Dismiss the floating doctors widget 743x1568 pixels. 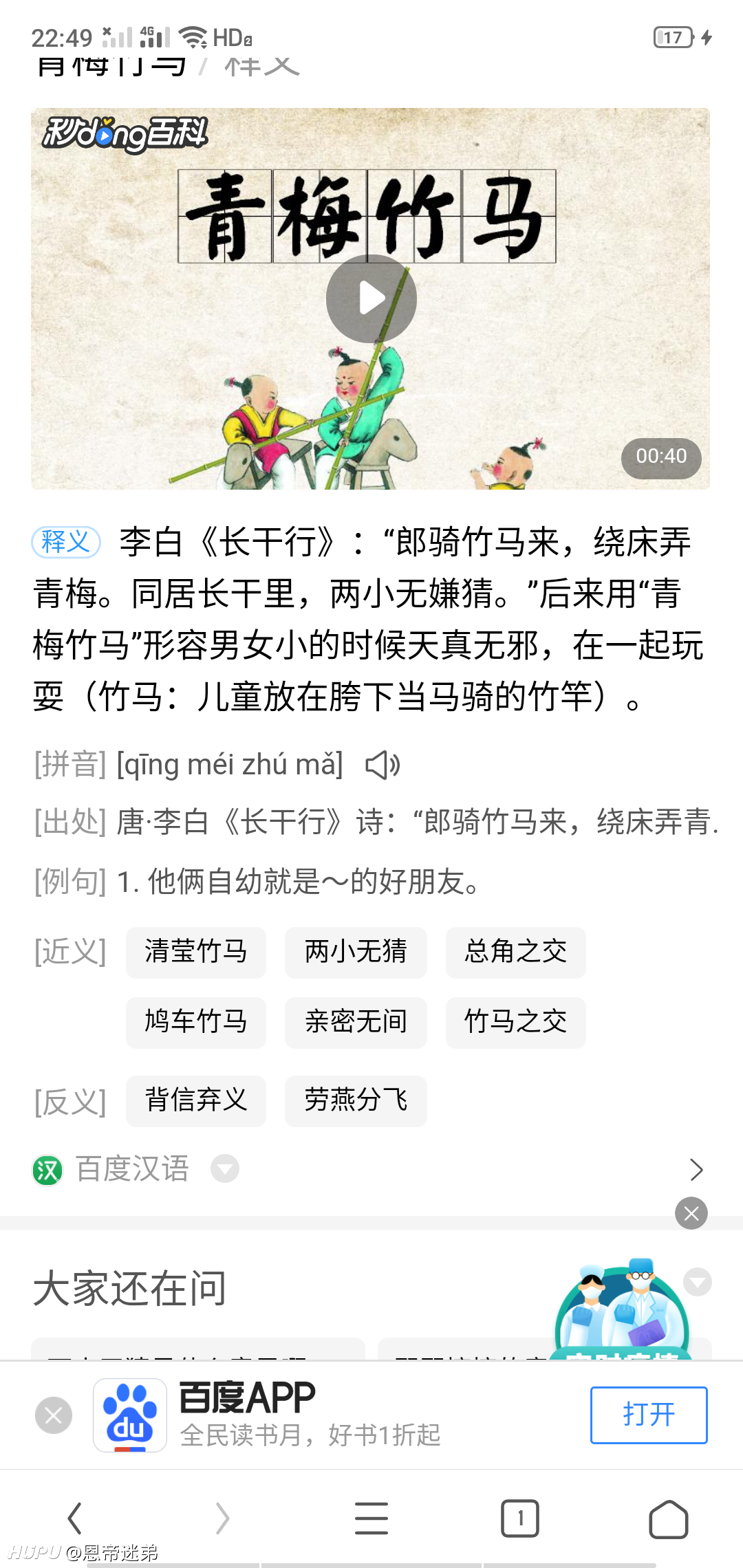point(691,1213)
